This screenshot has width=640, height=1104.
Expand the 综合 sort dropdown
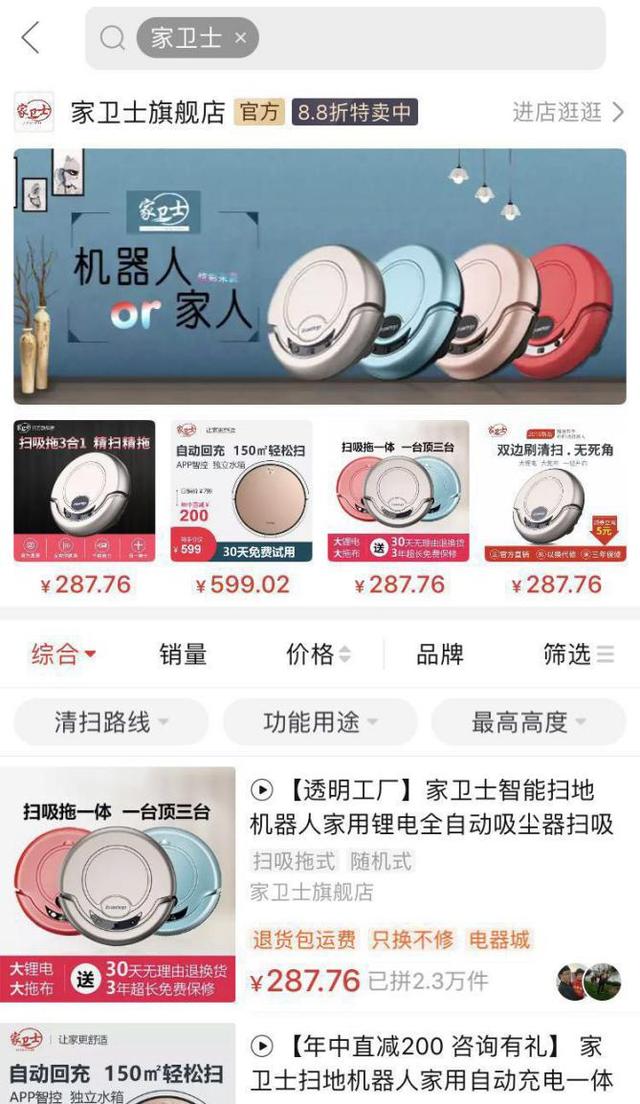point(63,654)
